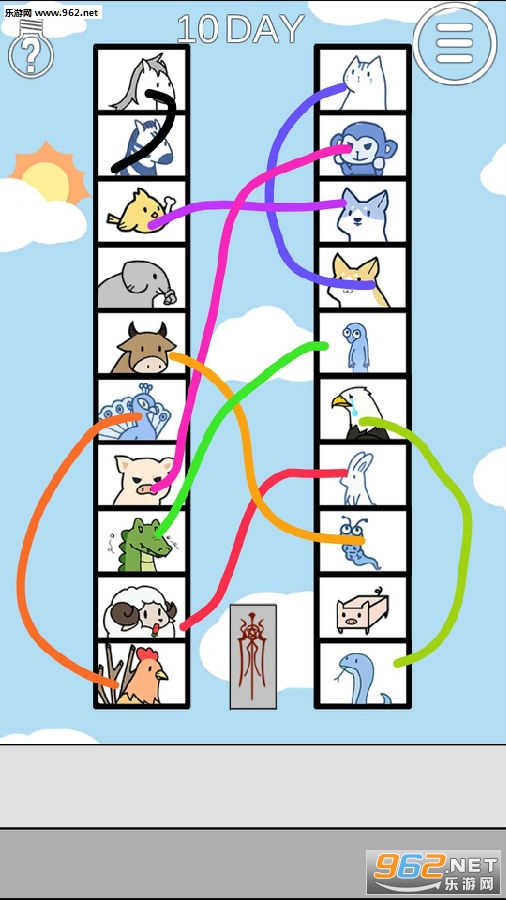Select the green crocodile tile
Viewport: 506px width, 900px height.
(142, 542)
